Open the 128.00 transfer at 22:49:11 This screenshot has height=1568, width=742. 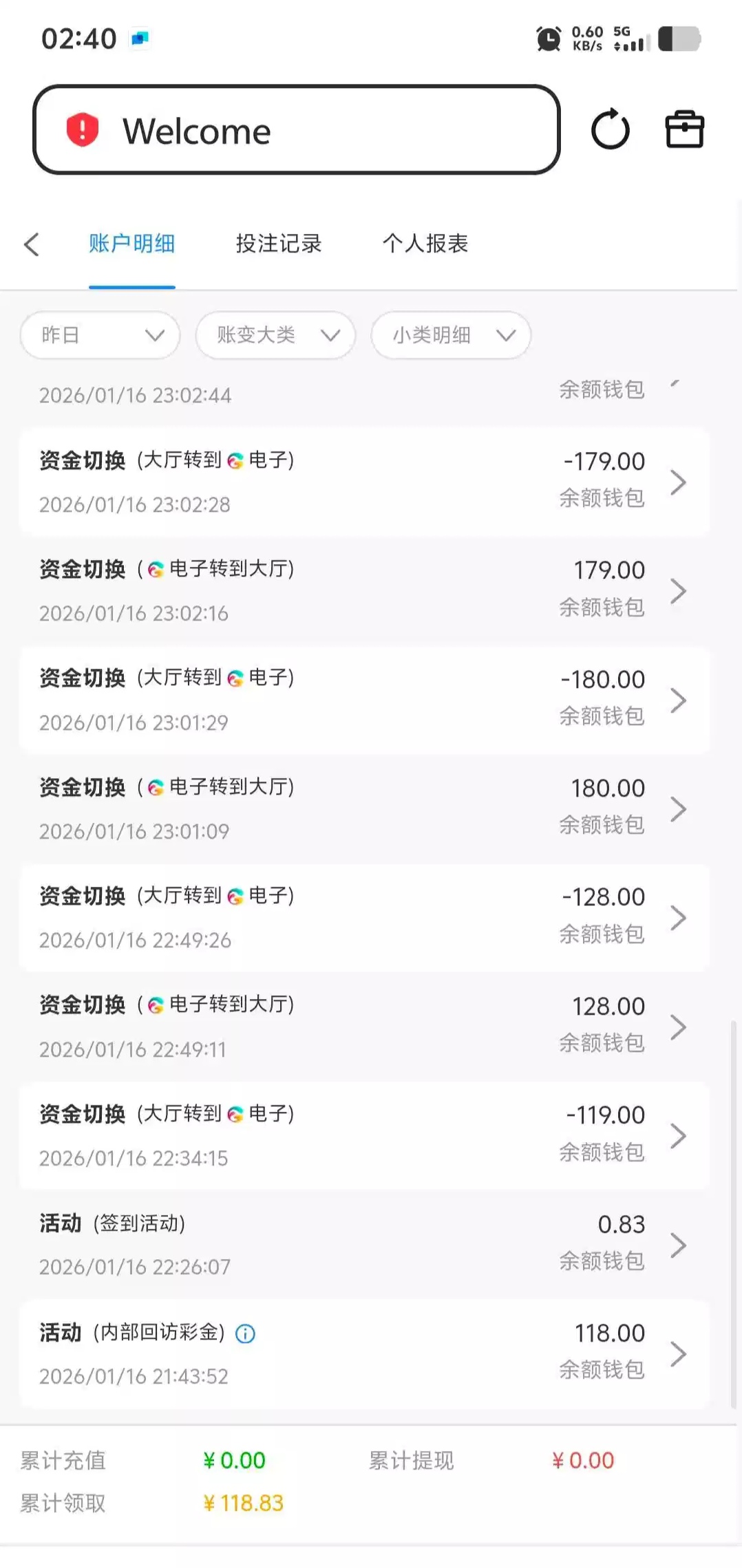tap(363, 1027)
